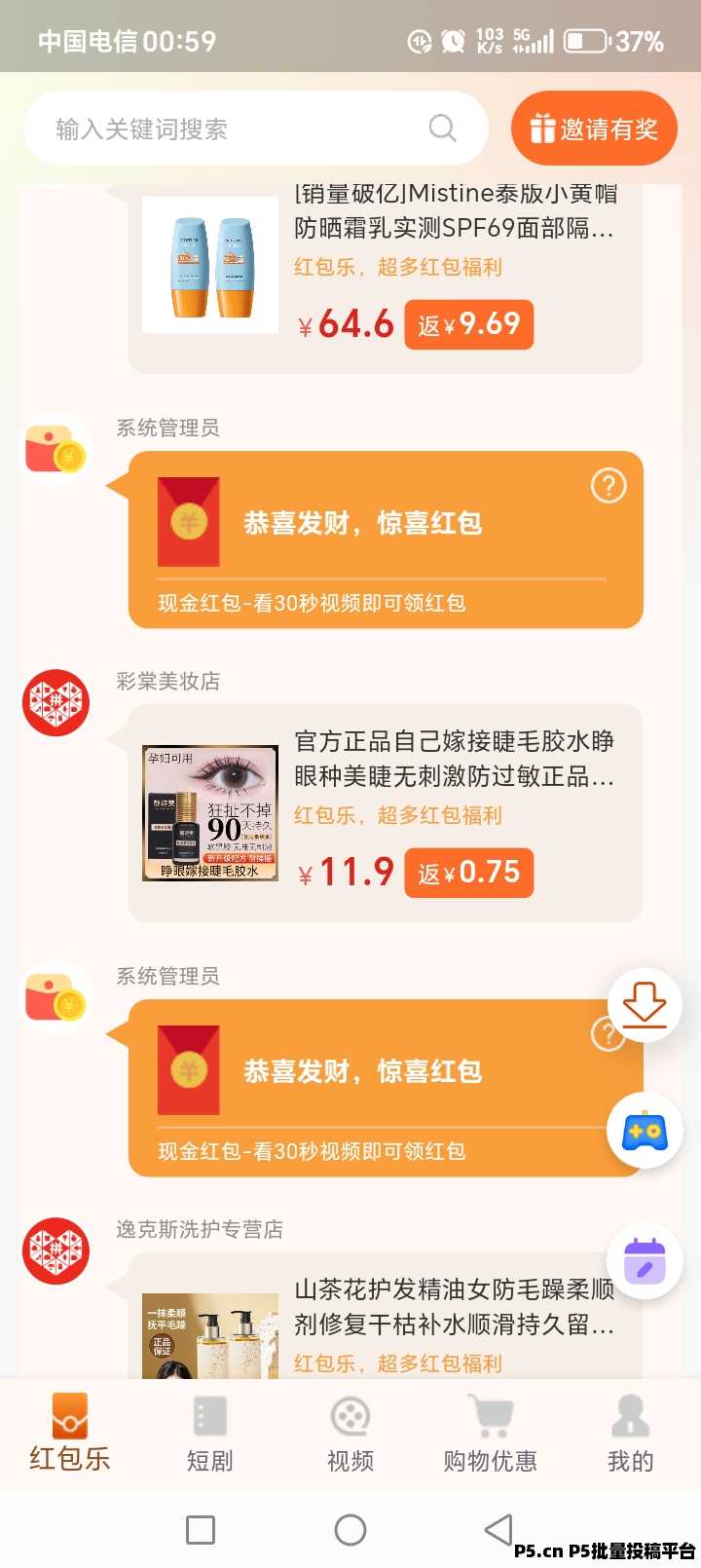Select the 红包乐 tab
Screen dimensions: 701x1568
pyautogui.click(x=70, y=1434)
